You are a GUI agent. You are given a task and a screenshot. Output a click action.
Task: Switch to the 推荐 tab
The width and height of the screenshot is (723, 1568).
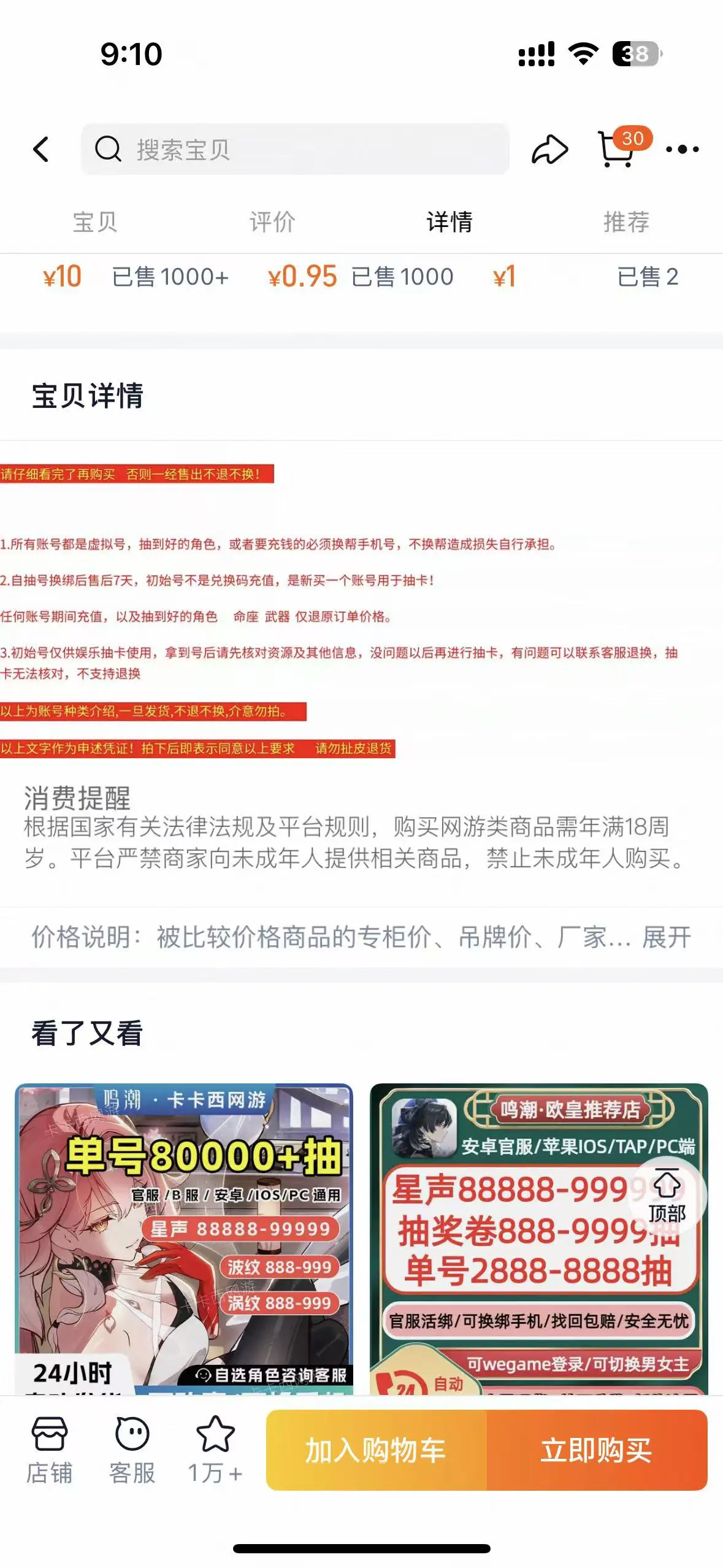click(626, 222)
